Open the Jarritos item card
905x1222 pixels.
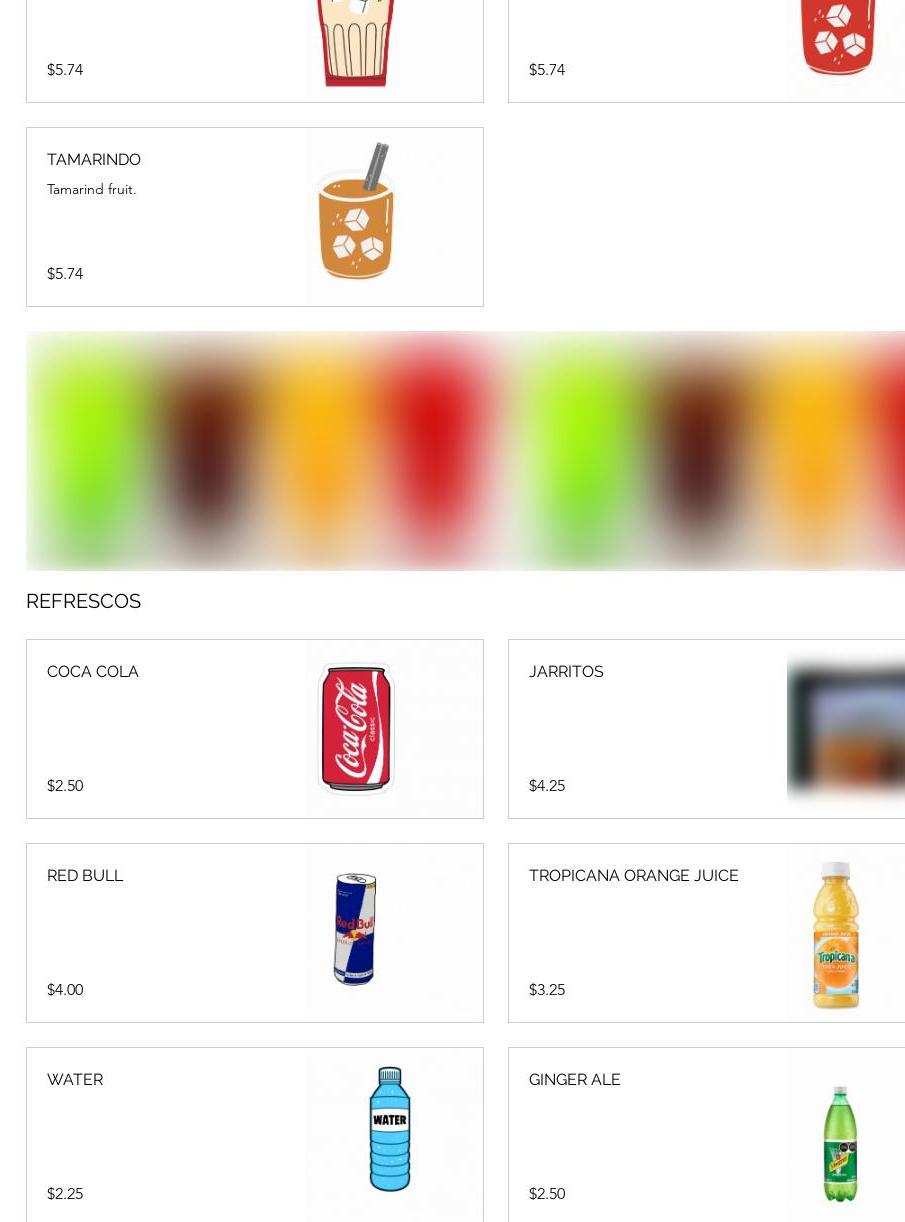coord(706,729)
